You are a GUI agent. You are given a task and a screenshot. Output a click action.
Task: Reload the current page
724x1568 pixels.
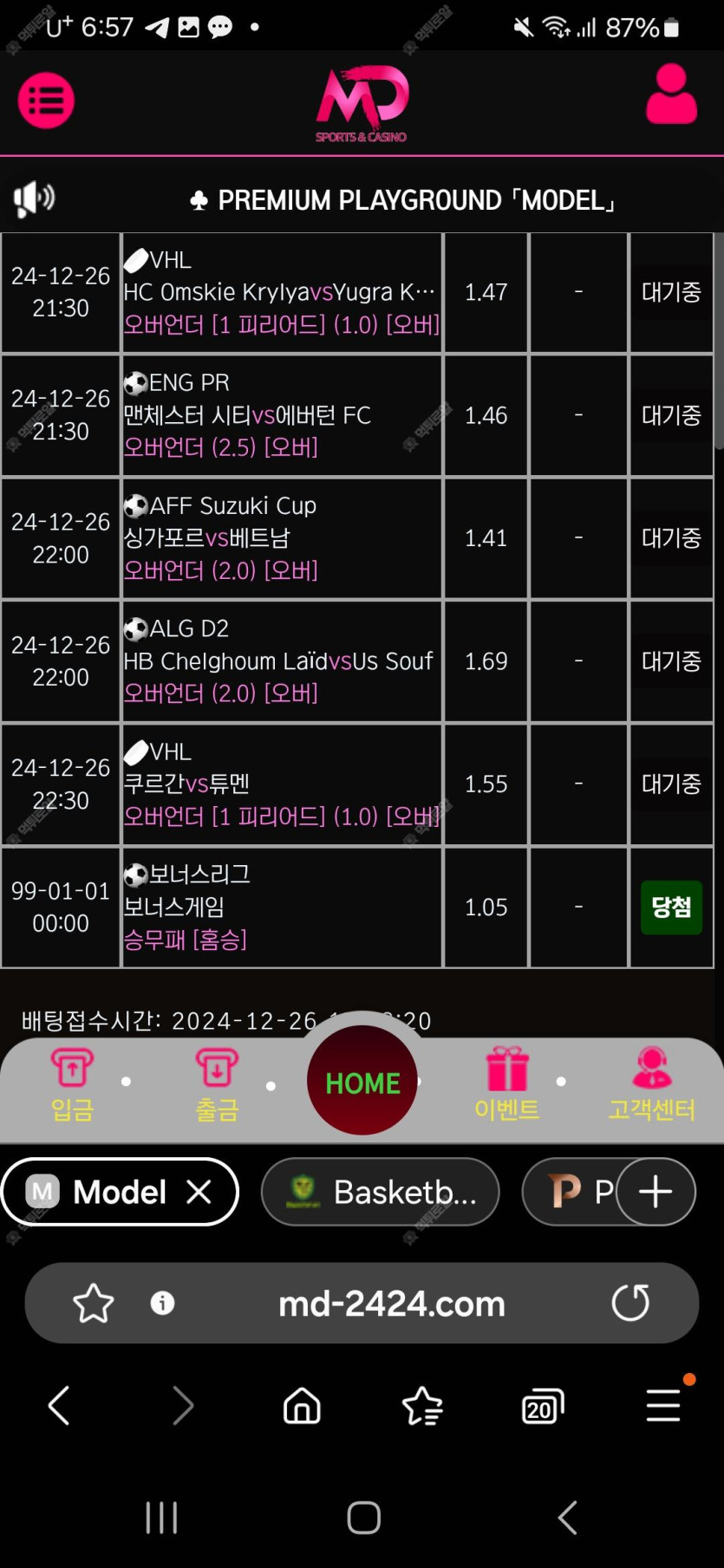click(630, 1303)
